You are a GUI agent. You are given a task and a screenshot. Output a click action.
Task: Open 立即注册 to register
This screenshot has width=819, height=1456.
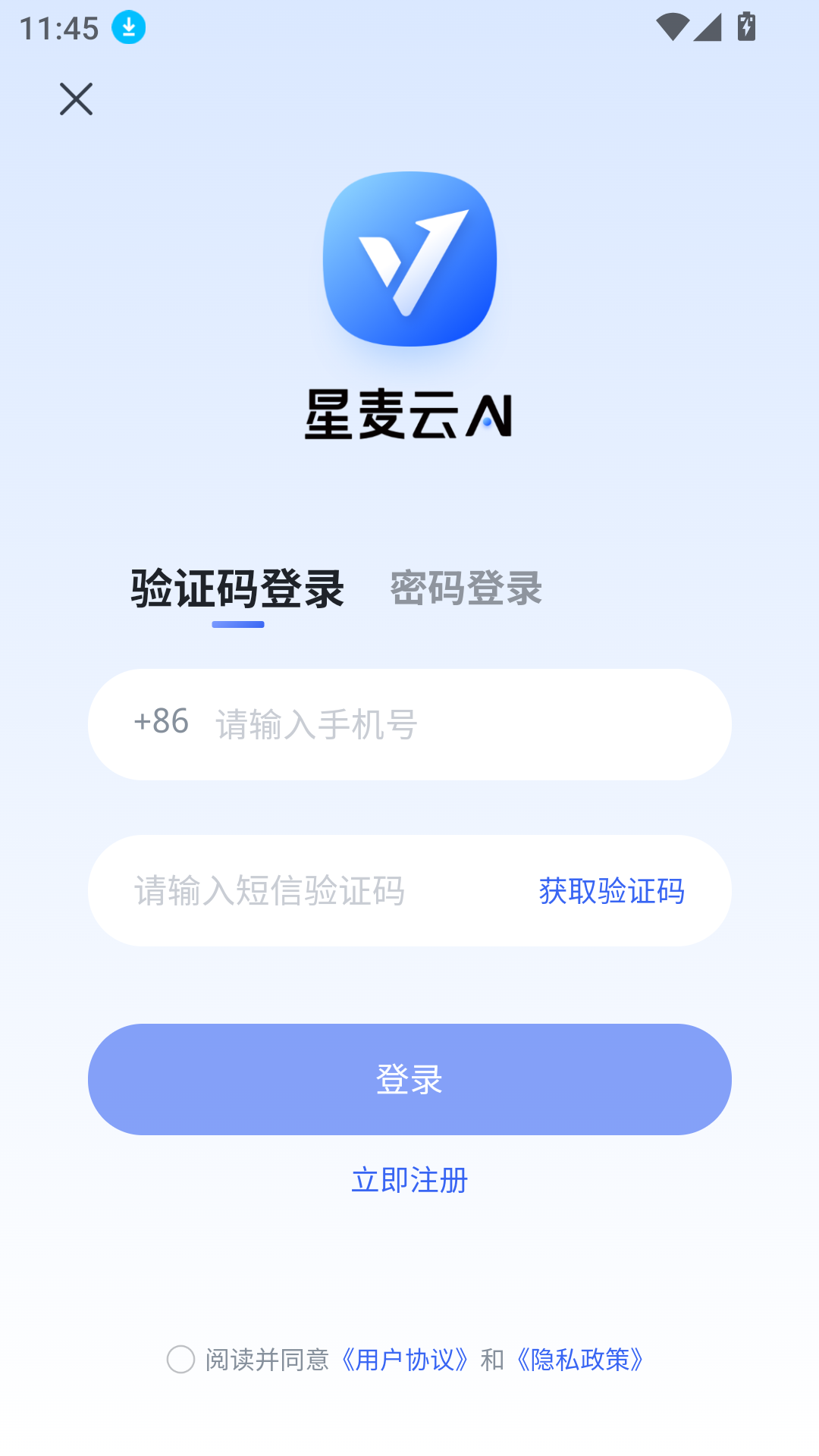[x=409, y=1180]
